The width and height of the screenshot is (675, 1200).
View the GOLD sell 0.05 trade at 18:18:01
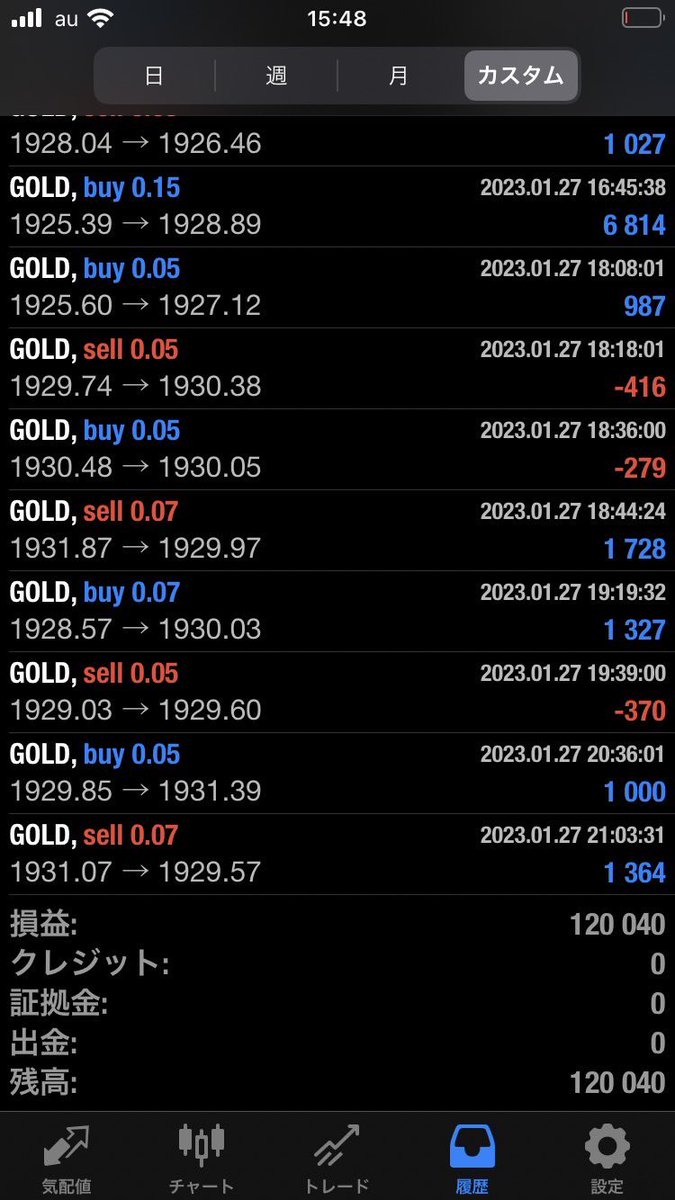coord(337,368)
